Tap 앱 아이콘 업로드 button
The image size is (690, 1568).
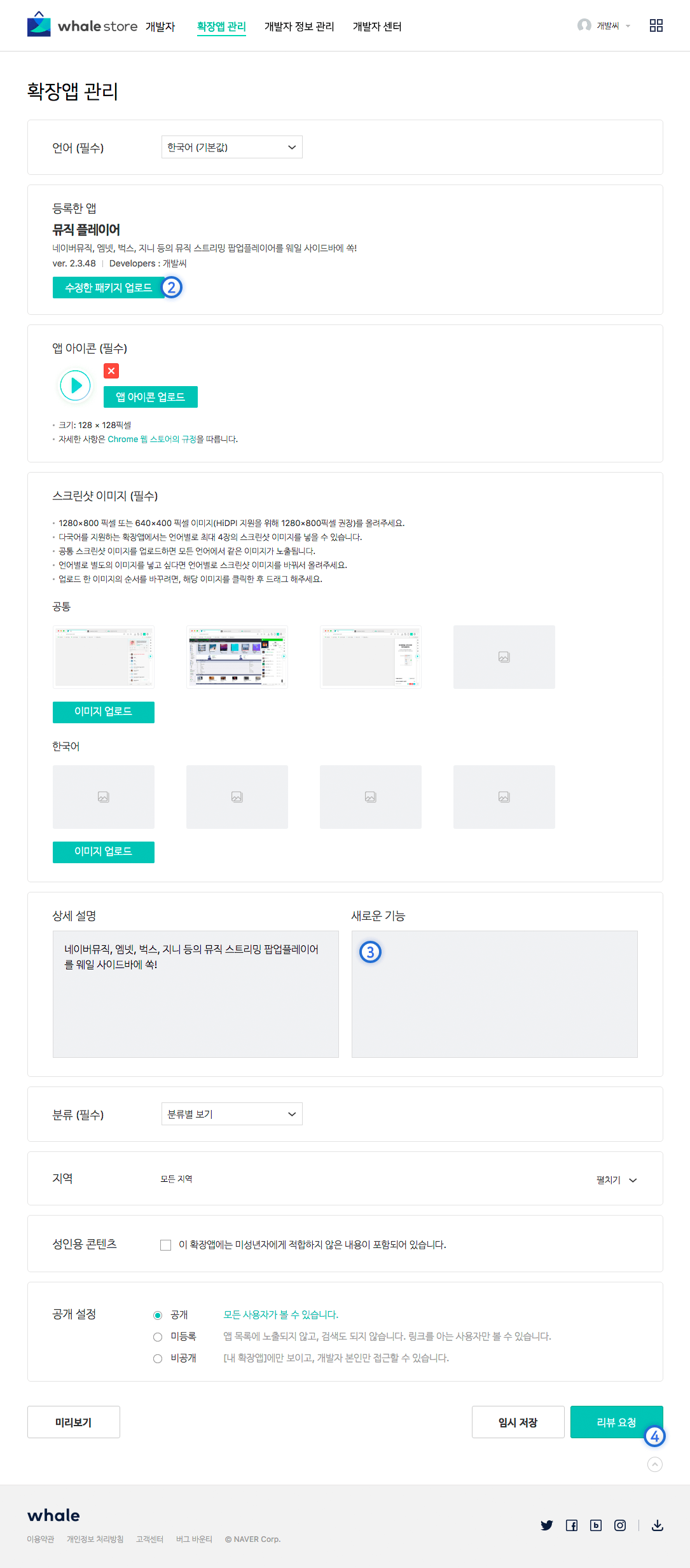[150, 397]
